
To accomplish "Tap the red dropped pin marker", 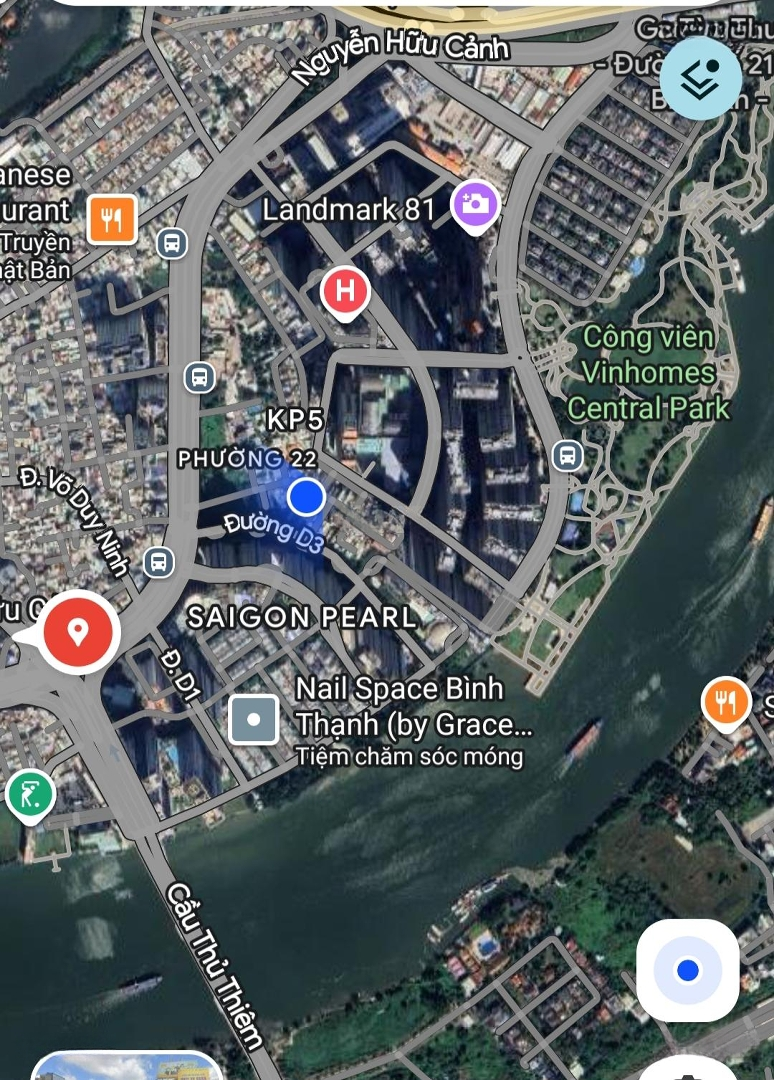I will point(78,632).
